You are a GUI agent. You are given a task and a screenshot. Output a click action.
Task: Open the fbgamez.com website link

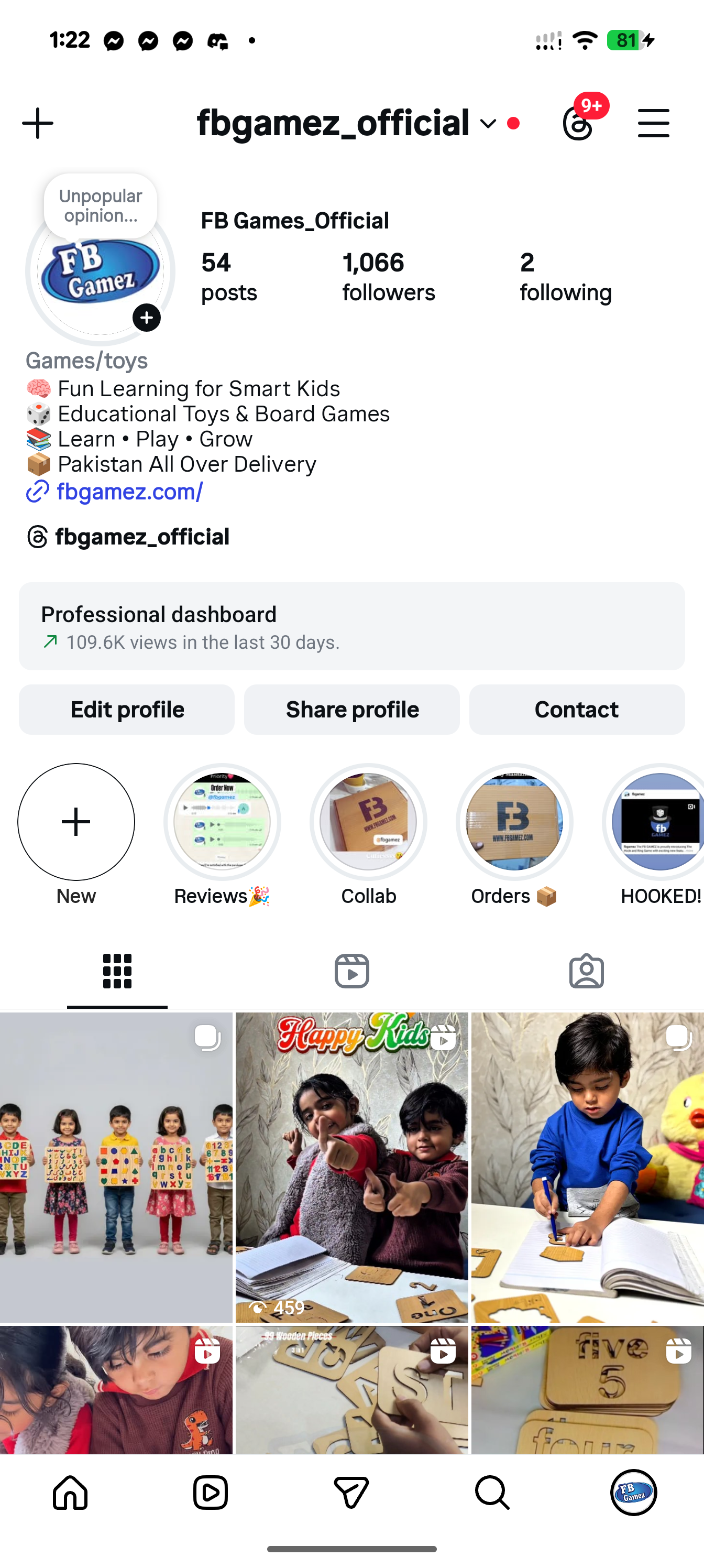[x=129, y=492]
